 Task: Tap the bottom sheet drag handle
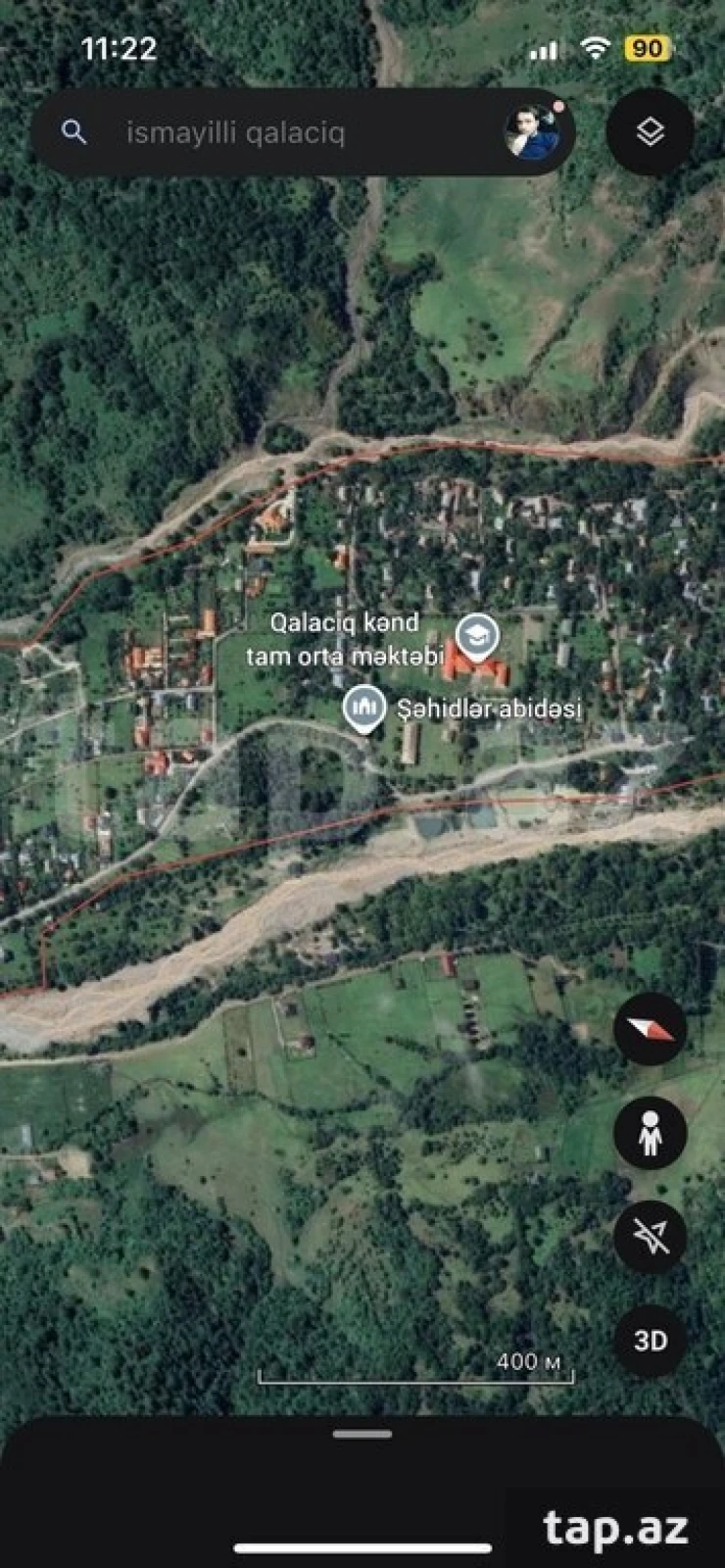coord(362,1434)
